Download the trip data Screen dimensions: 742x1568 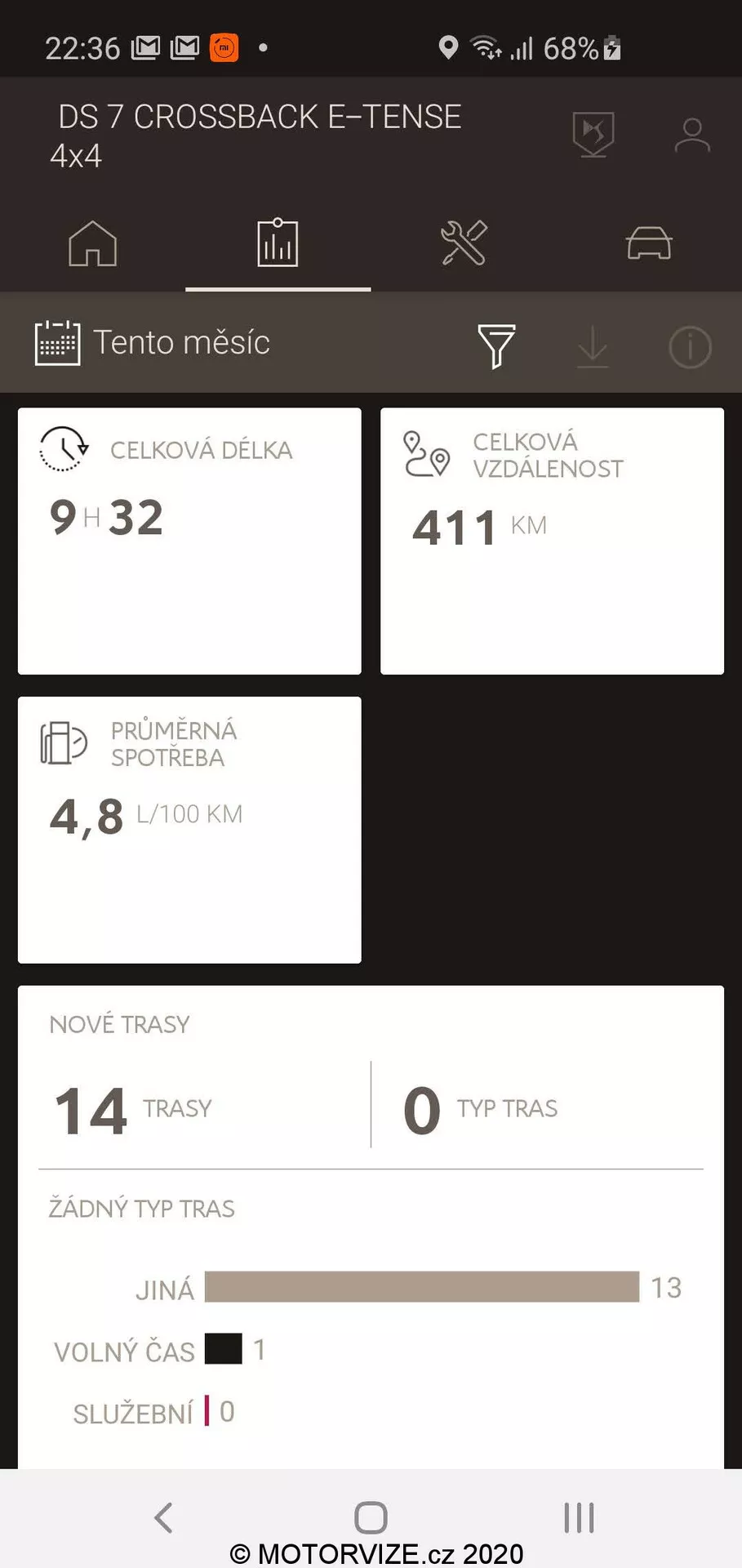pos(593,346)
